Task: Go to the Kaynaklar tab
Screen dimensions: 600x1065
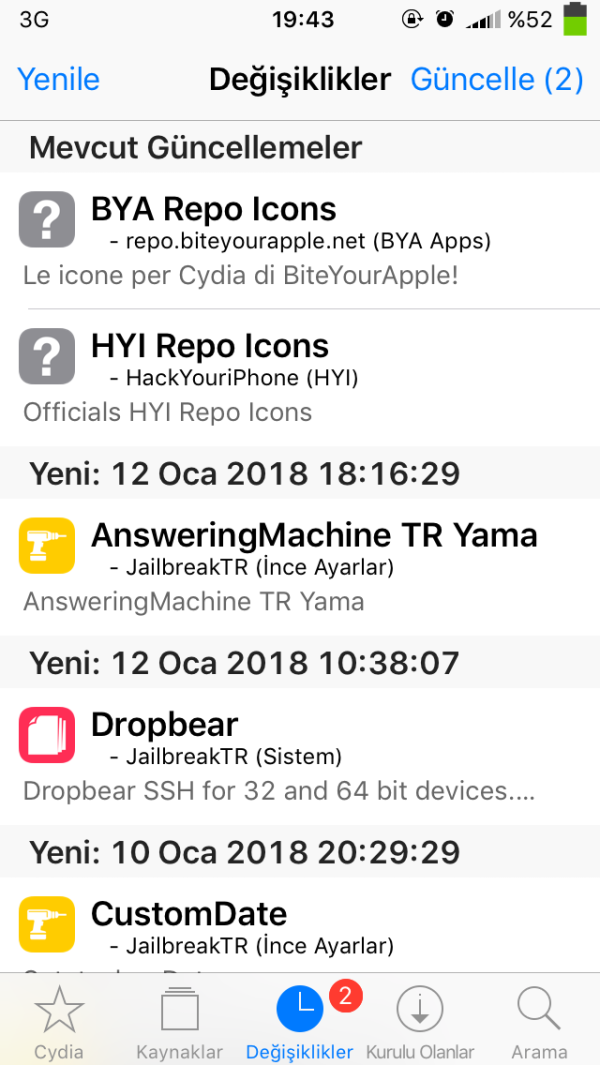Action: 179,1021
